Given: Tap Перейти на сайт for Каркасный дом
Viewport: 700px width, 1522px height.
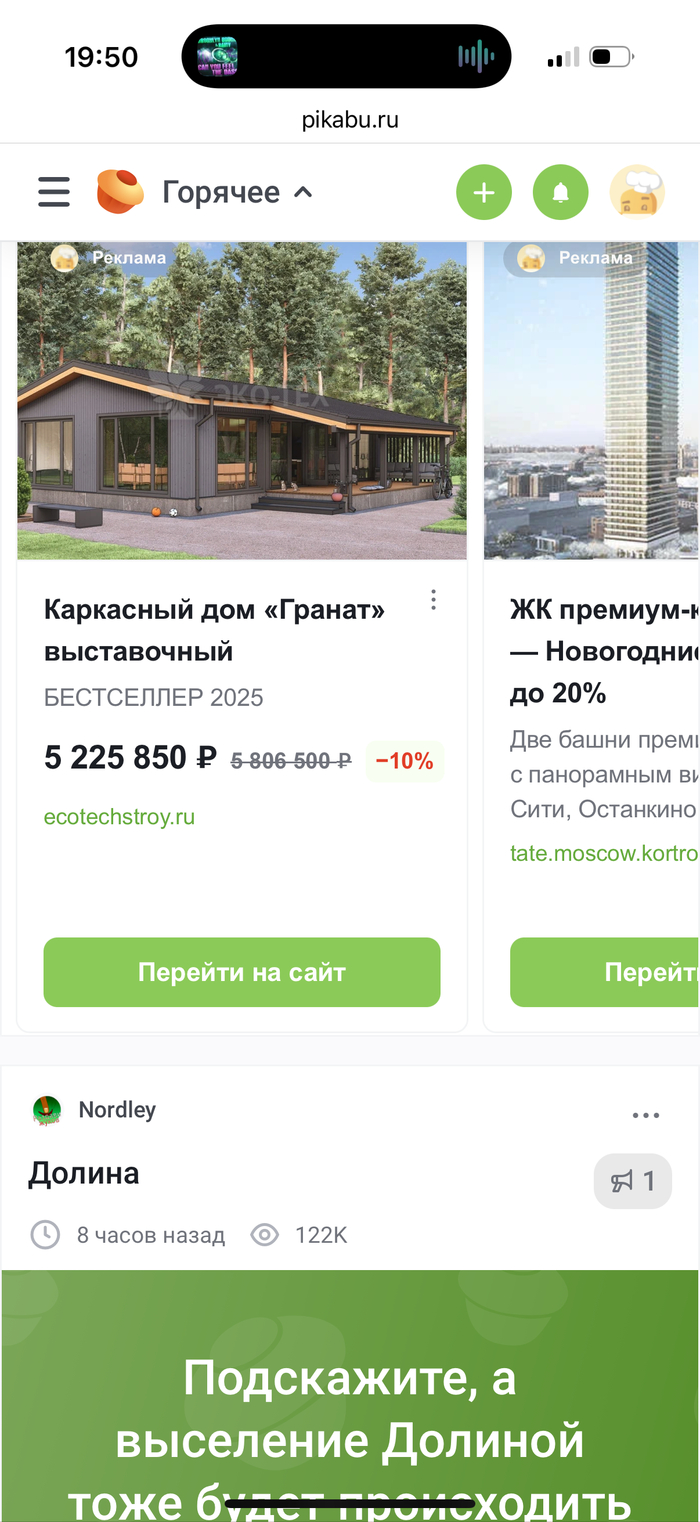Looking at the screenshot, I should (x=242, y=972).
